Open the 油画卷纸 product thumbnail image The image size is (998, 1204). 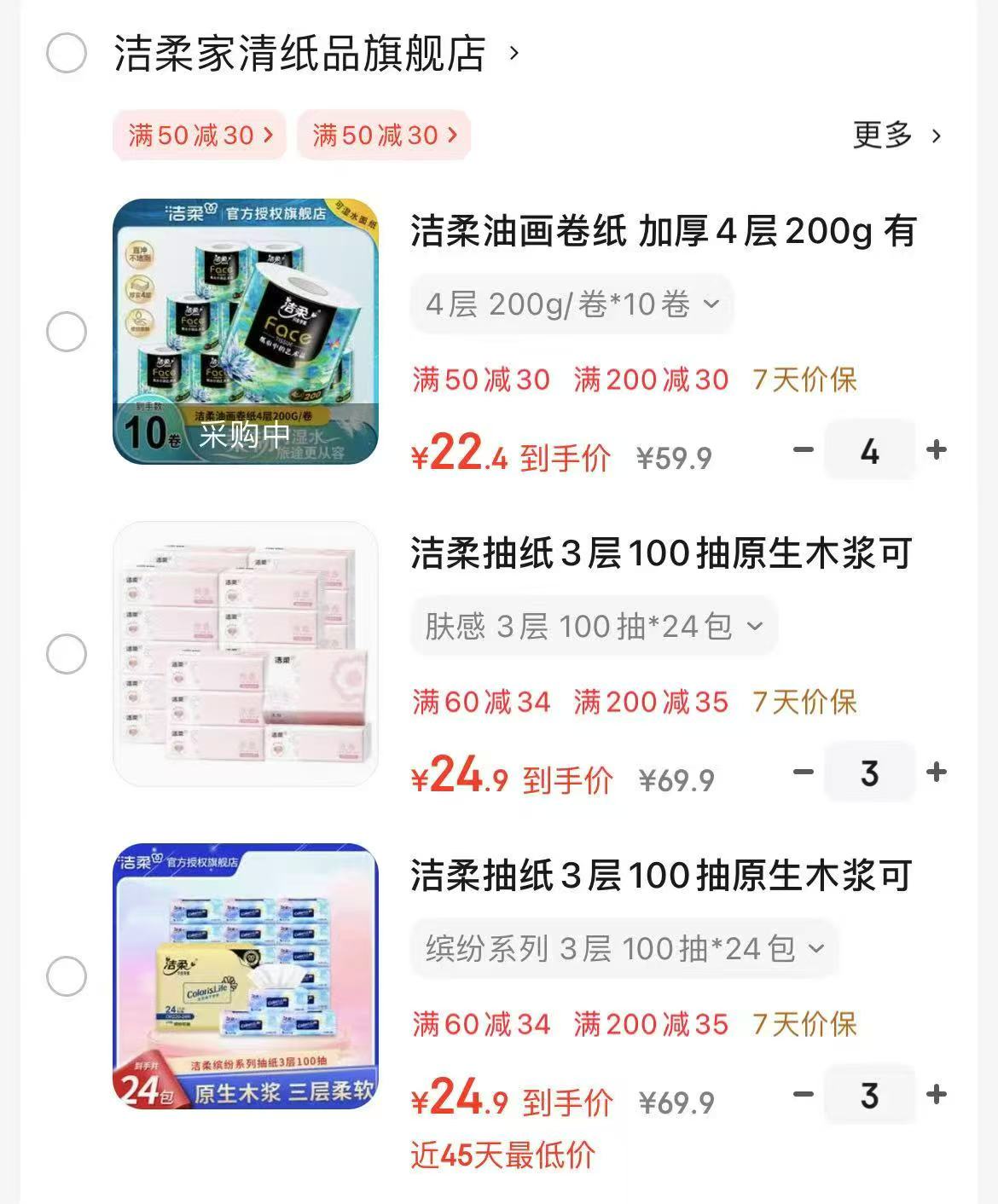click(247, 329)
